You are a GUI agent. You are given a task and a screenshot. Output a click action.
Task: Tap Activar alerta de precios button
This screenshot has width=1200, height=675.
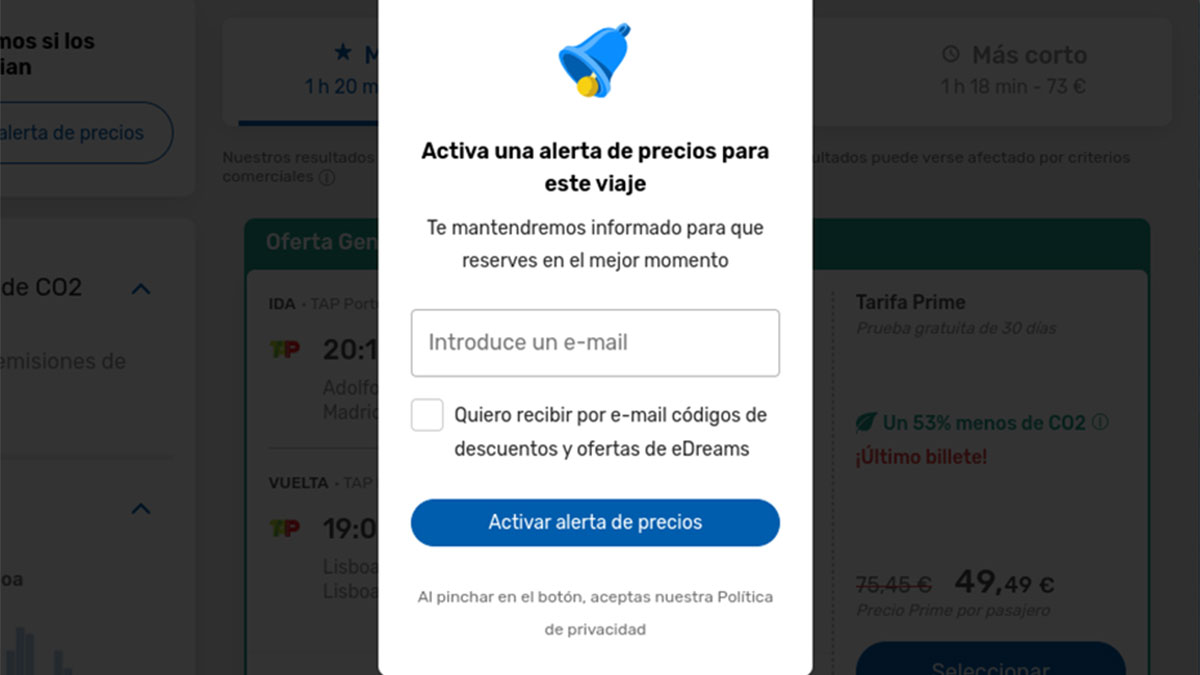(595, 522)
